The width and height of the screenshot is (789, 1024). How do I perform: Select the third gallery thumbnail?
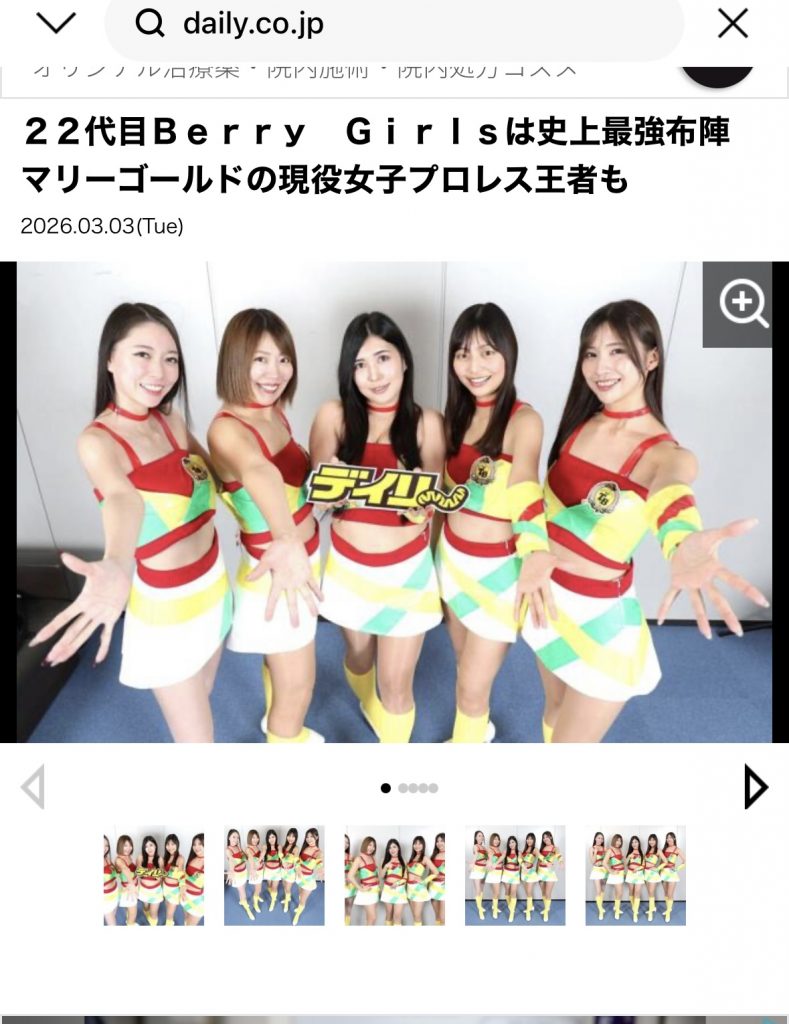click(394, 875)
